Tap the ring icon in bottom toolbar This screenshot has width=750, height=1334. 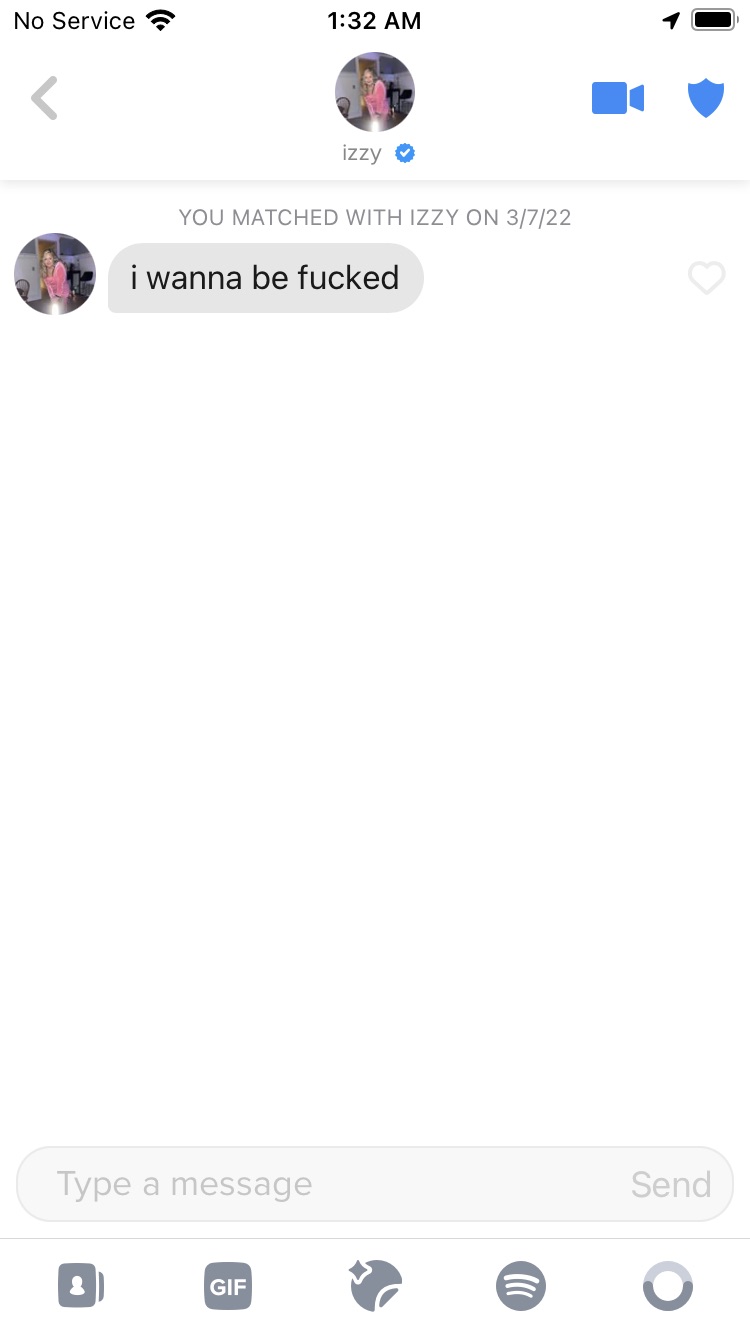667,1286
